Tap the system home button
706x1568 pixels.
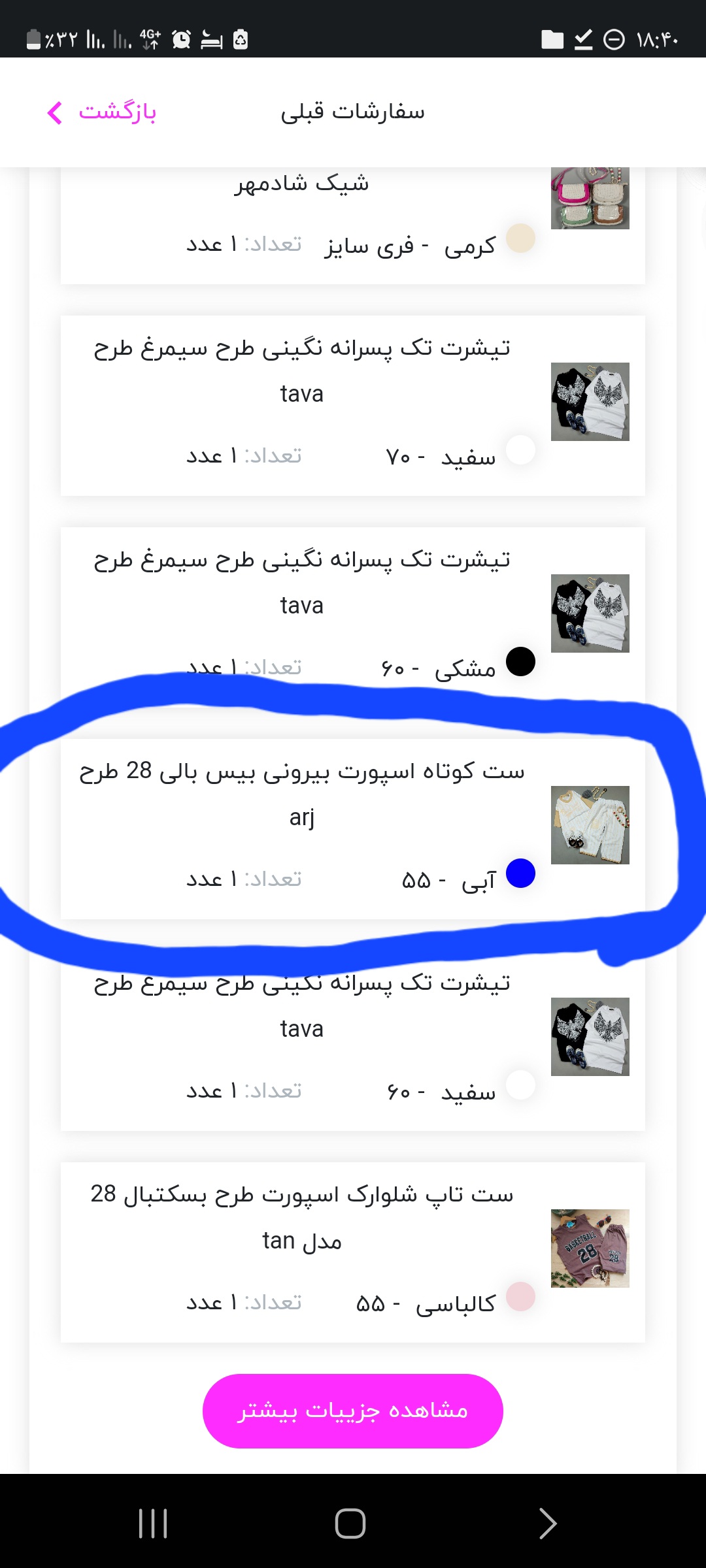pyautogui.click(x=350, y=1524)
